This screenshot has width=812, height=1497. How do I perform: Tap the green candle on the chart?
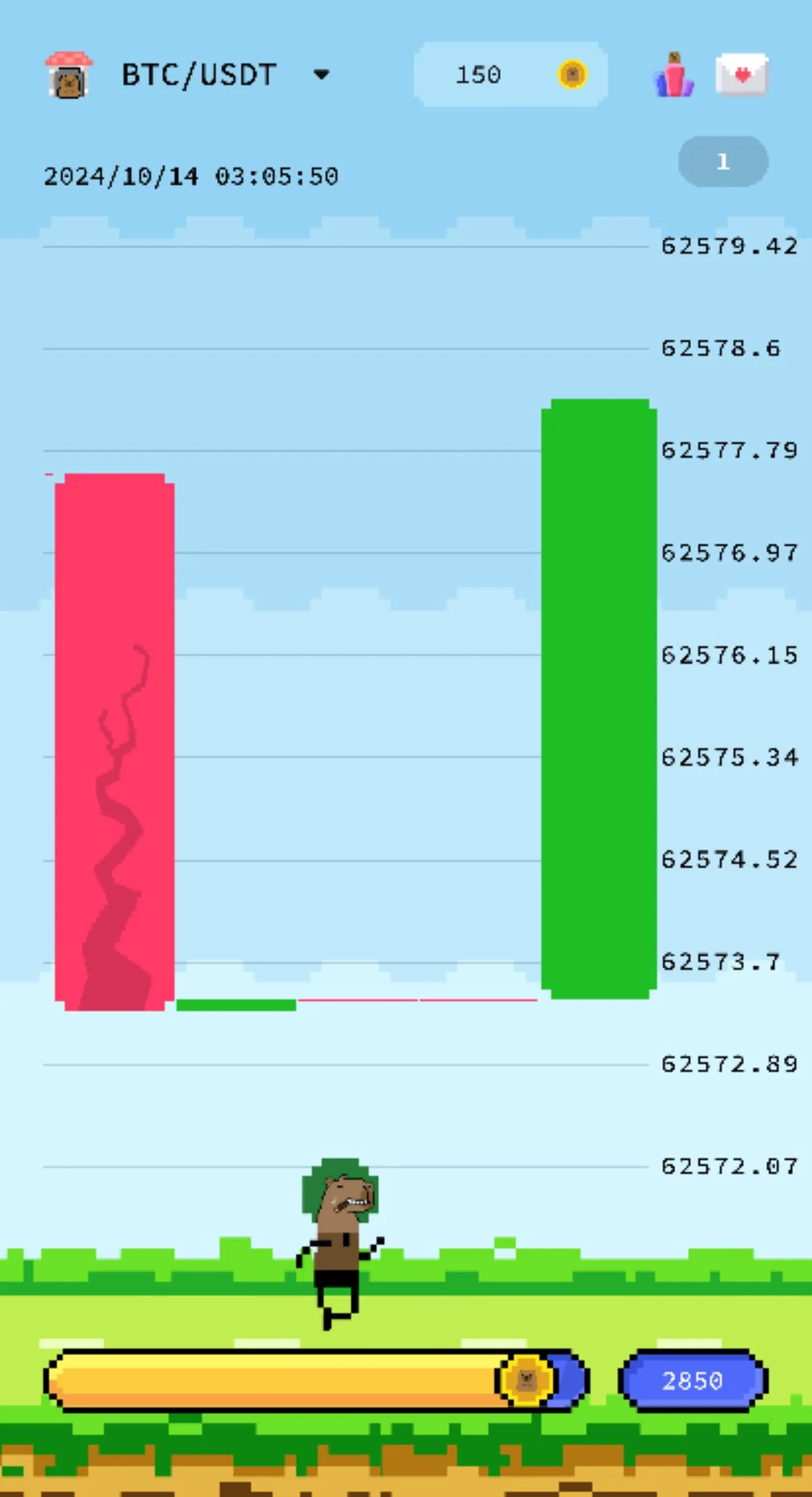pyautogui.click(x=599, y=698)
